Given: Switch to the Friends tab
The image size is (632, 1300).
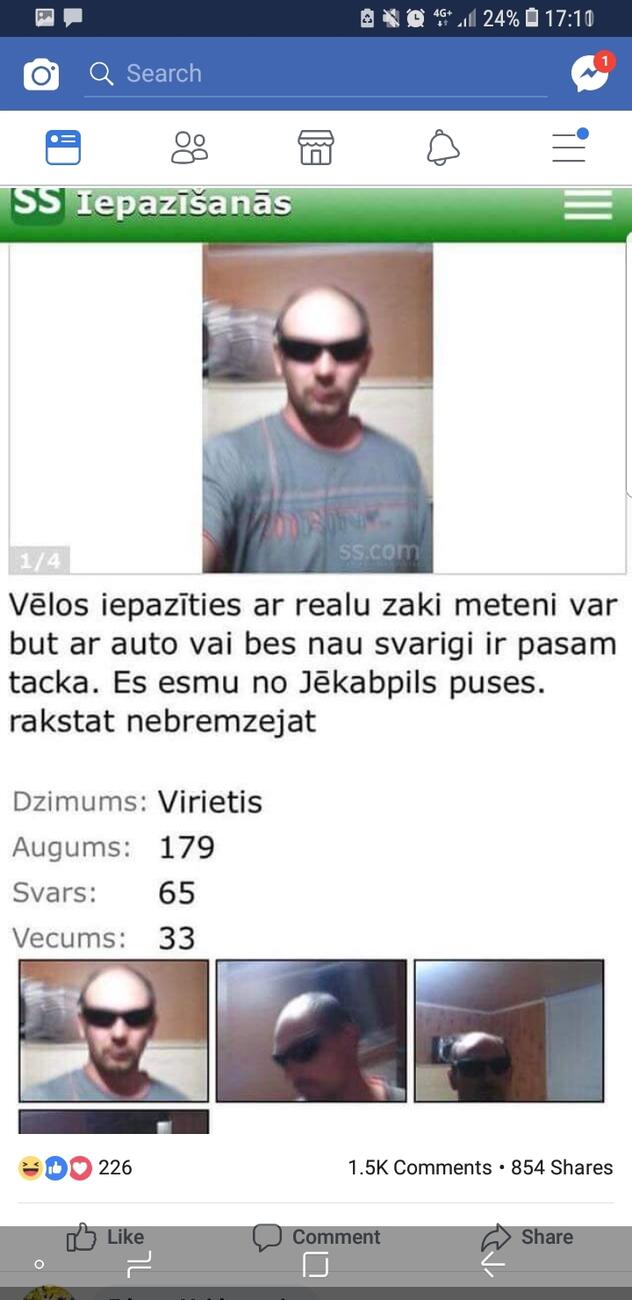Looking at the screenshot, I should click(189, 148).
